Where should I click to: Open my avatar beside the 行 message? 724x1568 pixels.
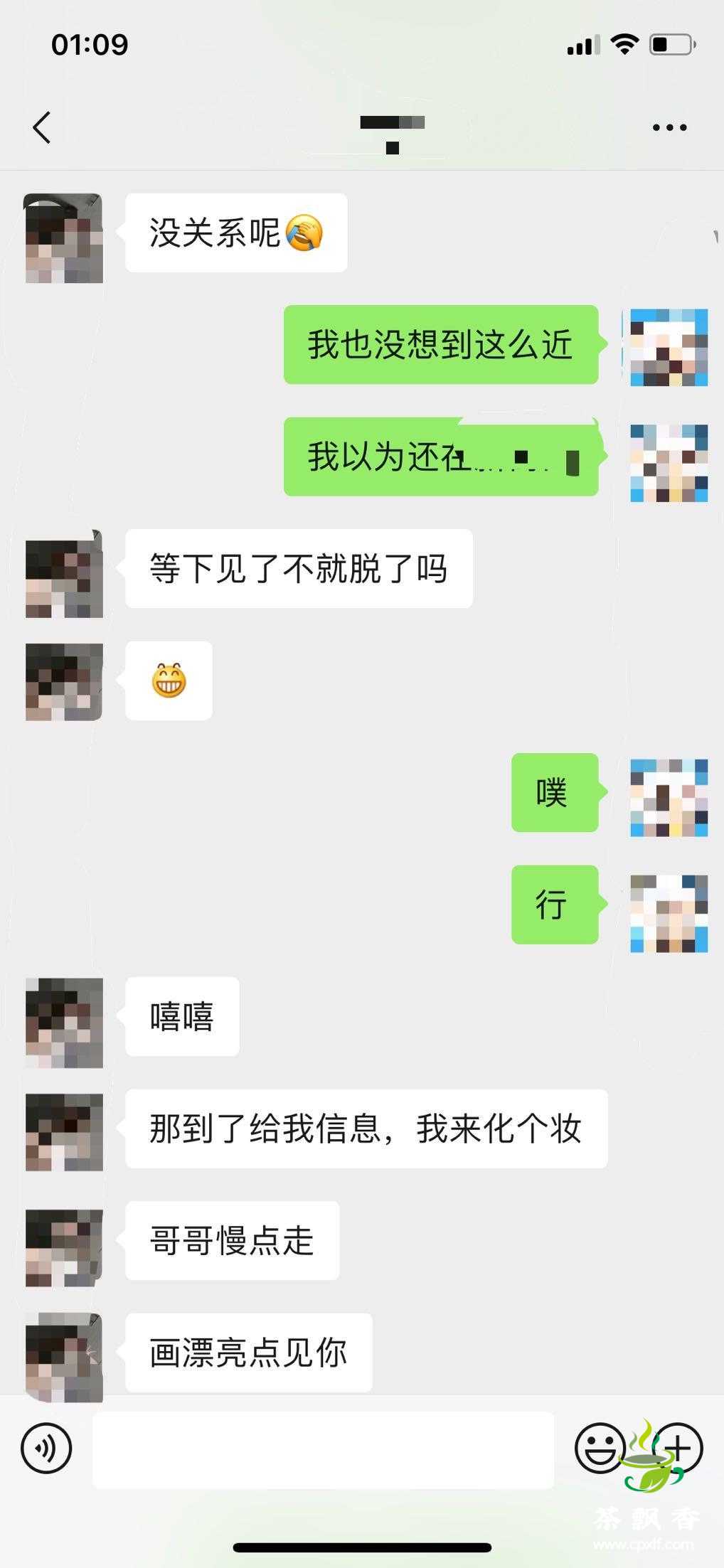pyautogui.click(x=669, y=913)
